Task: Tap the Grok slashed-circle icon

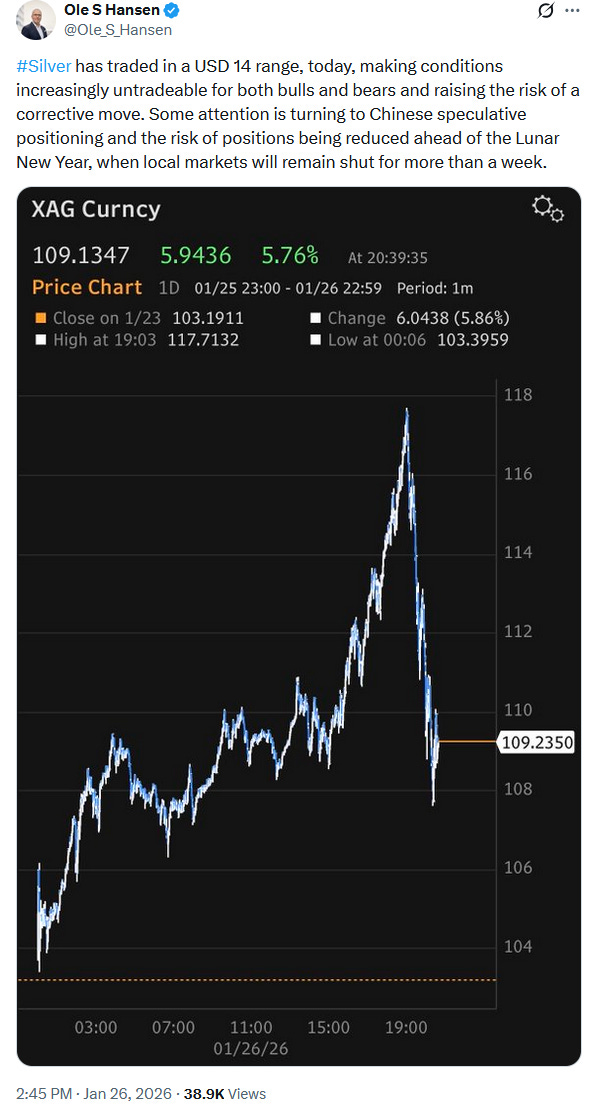Action: click(x=545, y=11)
